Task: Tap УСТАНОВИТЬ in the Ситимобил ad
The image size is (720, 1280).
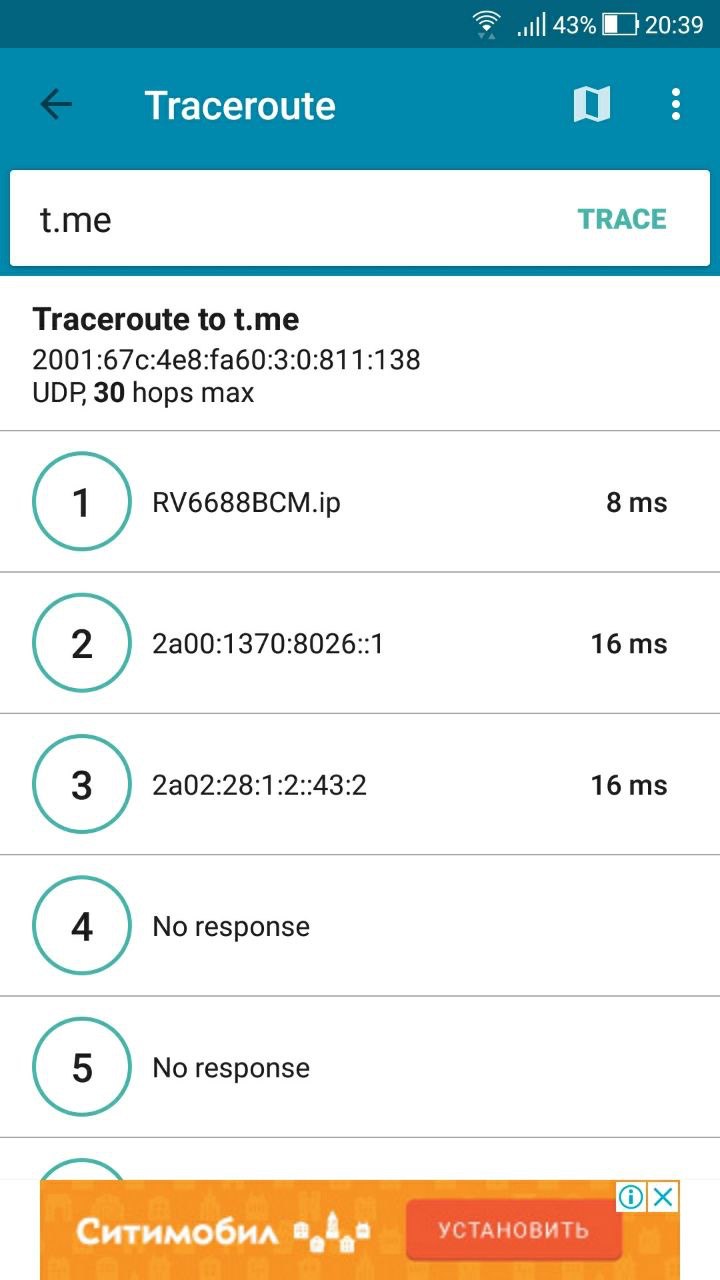Action: 513,1230
